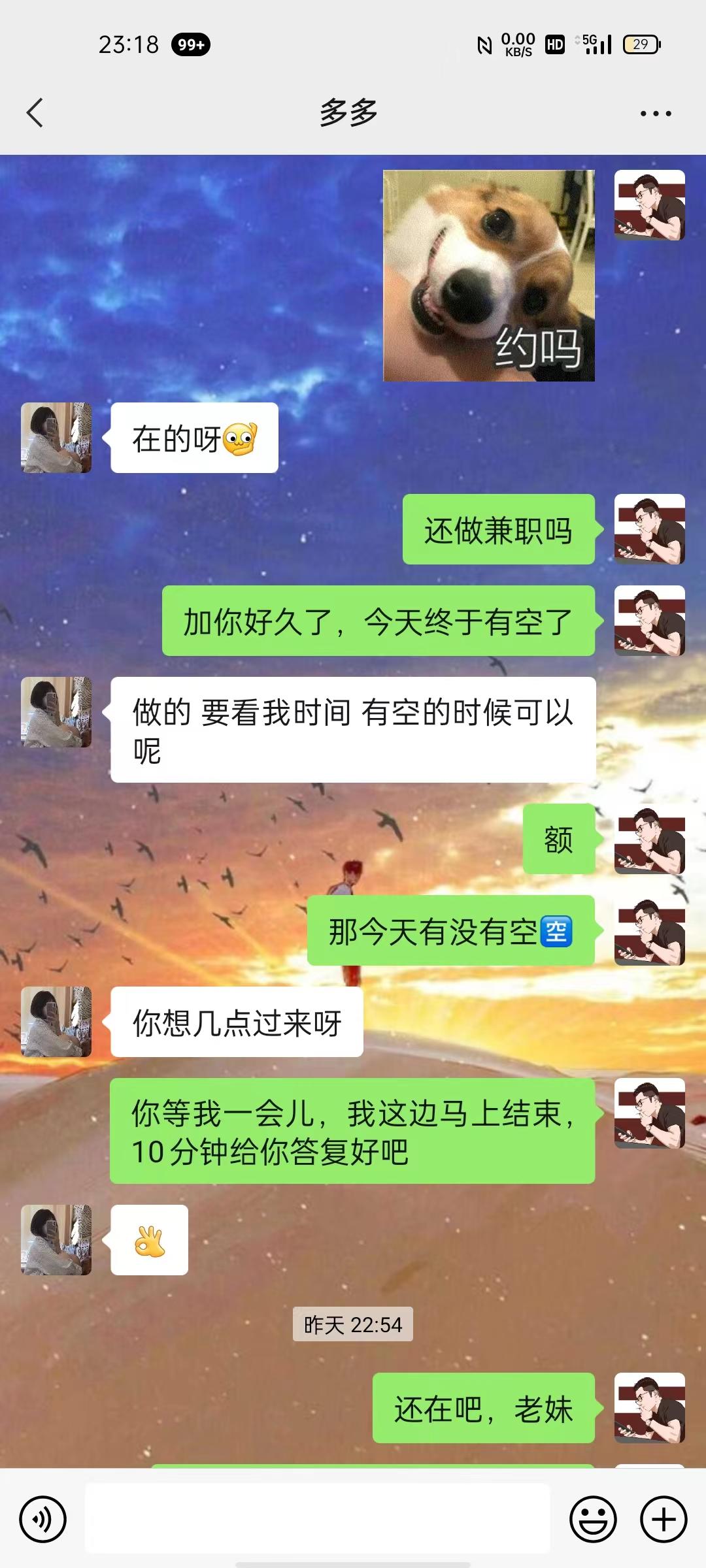The image size is (706, 1568).
Task: Focus the message text field
Action: [x=318, y=1518]
